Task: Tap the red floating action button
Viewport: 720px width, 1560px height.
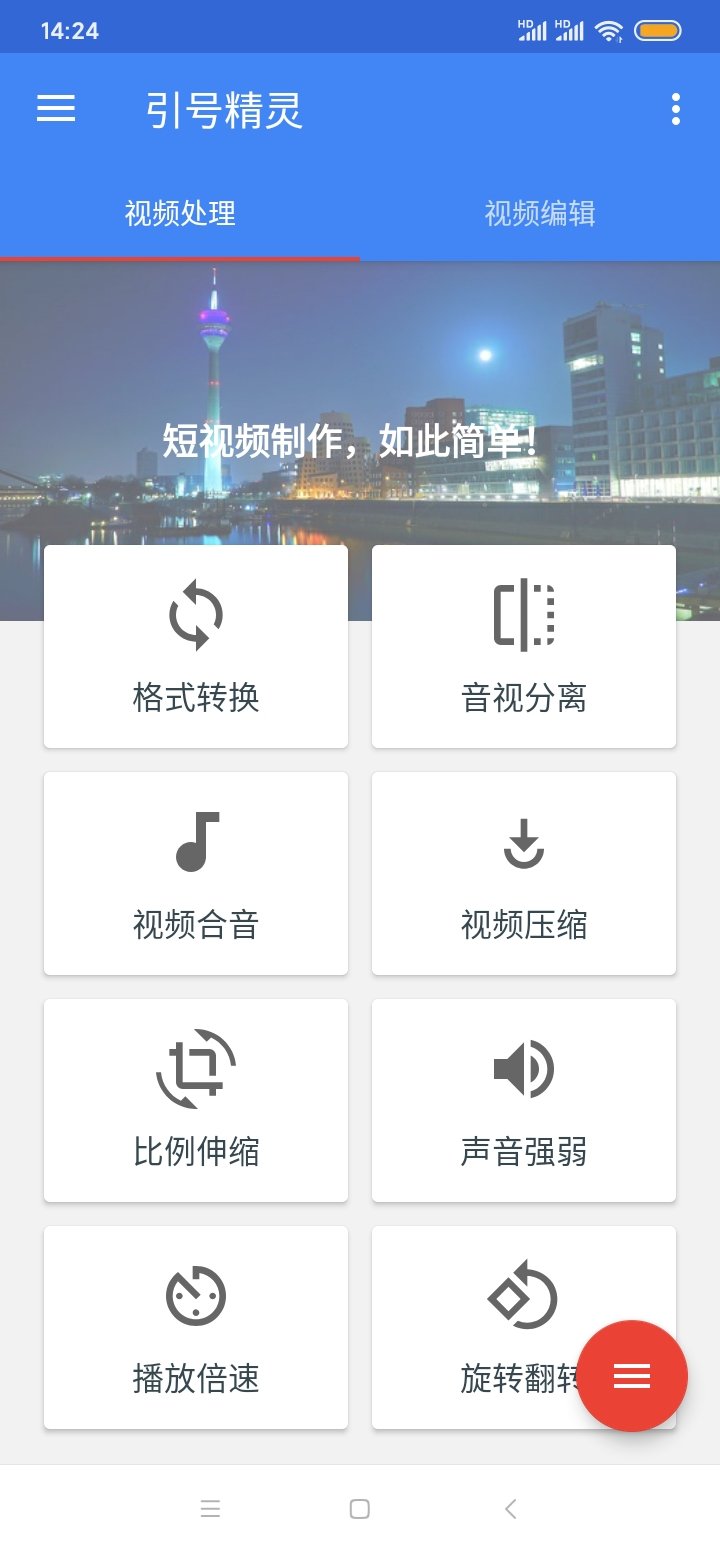Action: pyautogui.click(x=632, y=1376)
